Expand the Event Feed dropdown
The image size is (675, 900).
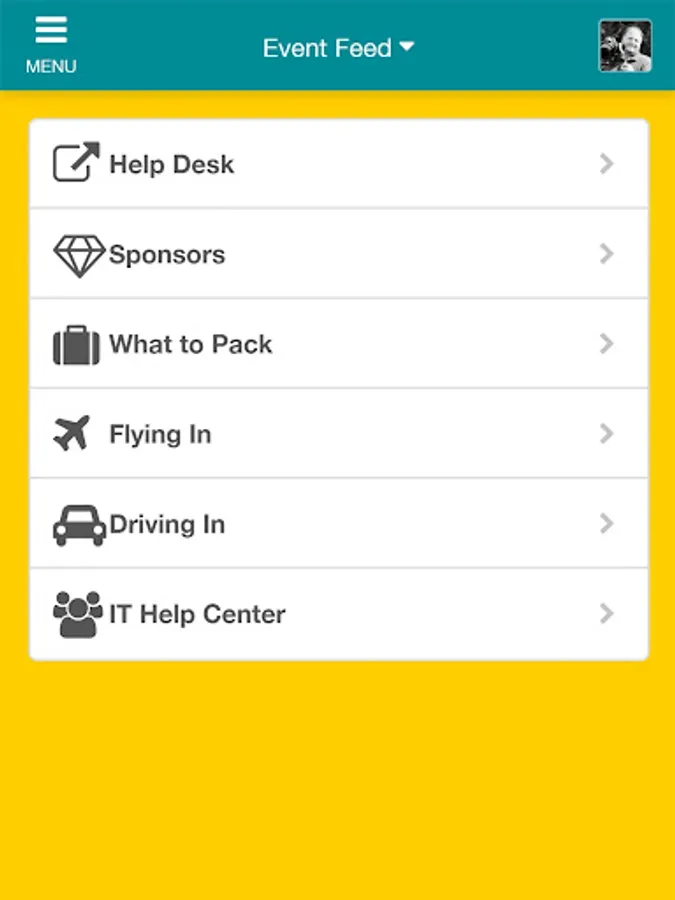[x=338, y=47]
